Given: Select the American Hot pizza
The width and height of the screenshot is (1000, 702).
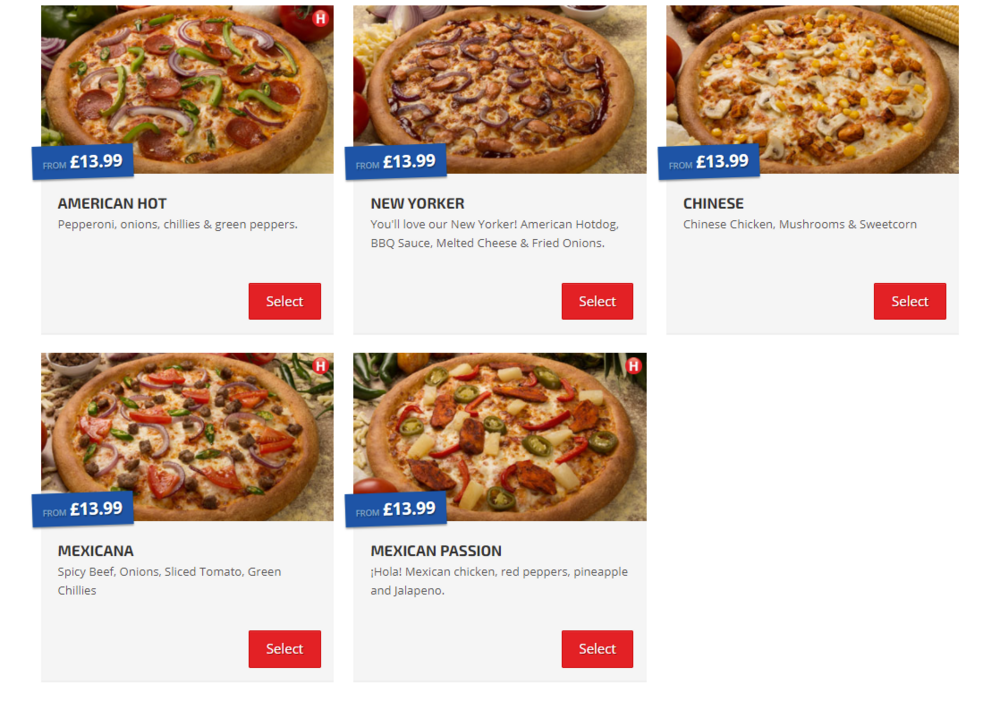Looking at the screenshot, I should 284,301.
